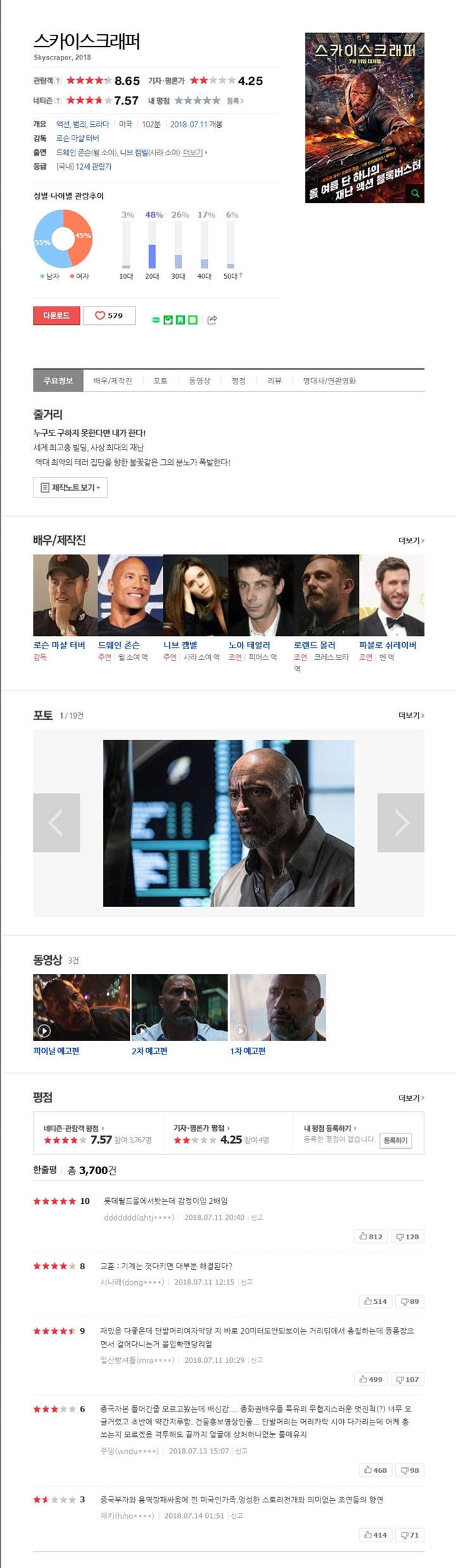456x1568 pixels.
Task: Switch to the 배우/제작진 tab
Action: click(x=113, y=381)
